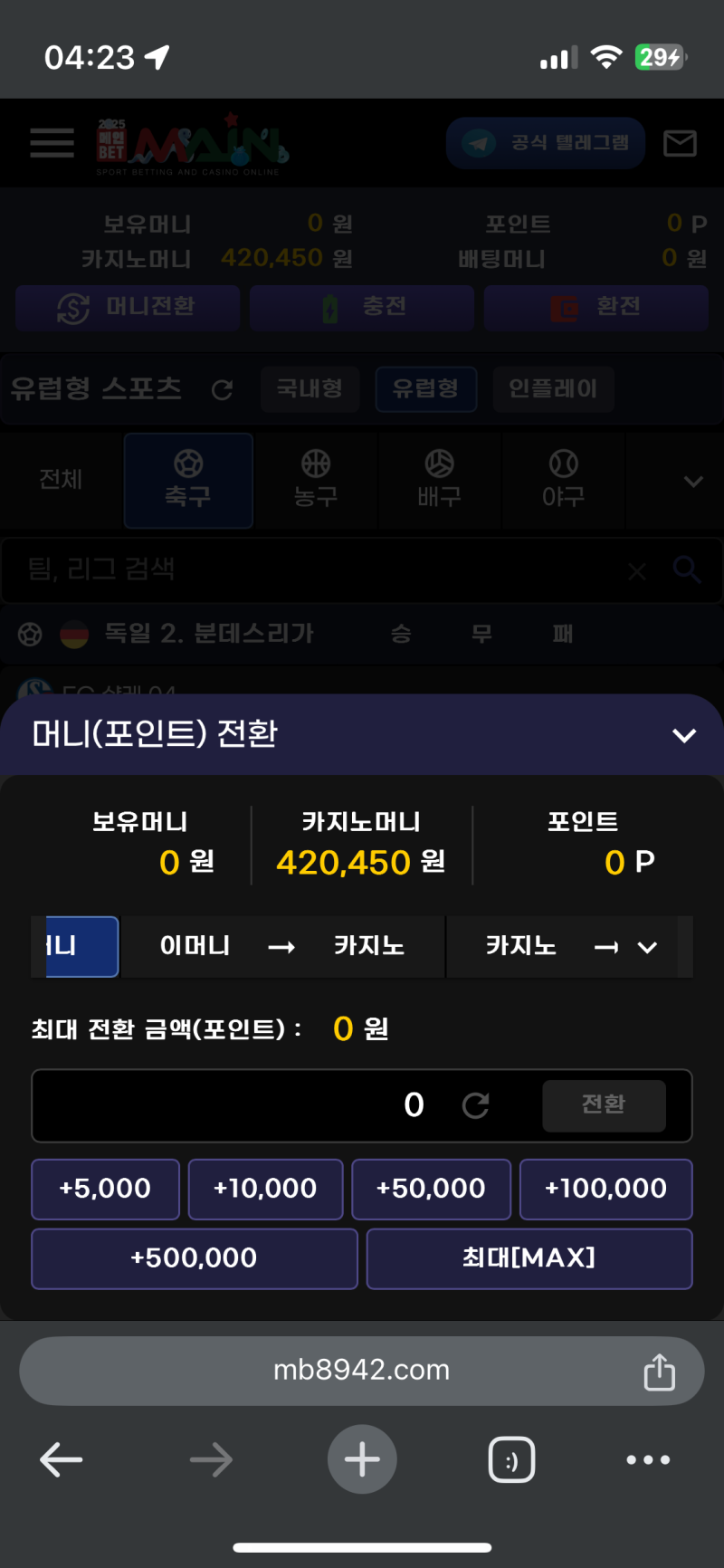Collapse the 머니(포인트) 전환 panel
The height and width of the screenshot is (1568, 724).
pos(684,735)
